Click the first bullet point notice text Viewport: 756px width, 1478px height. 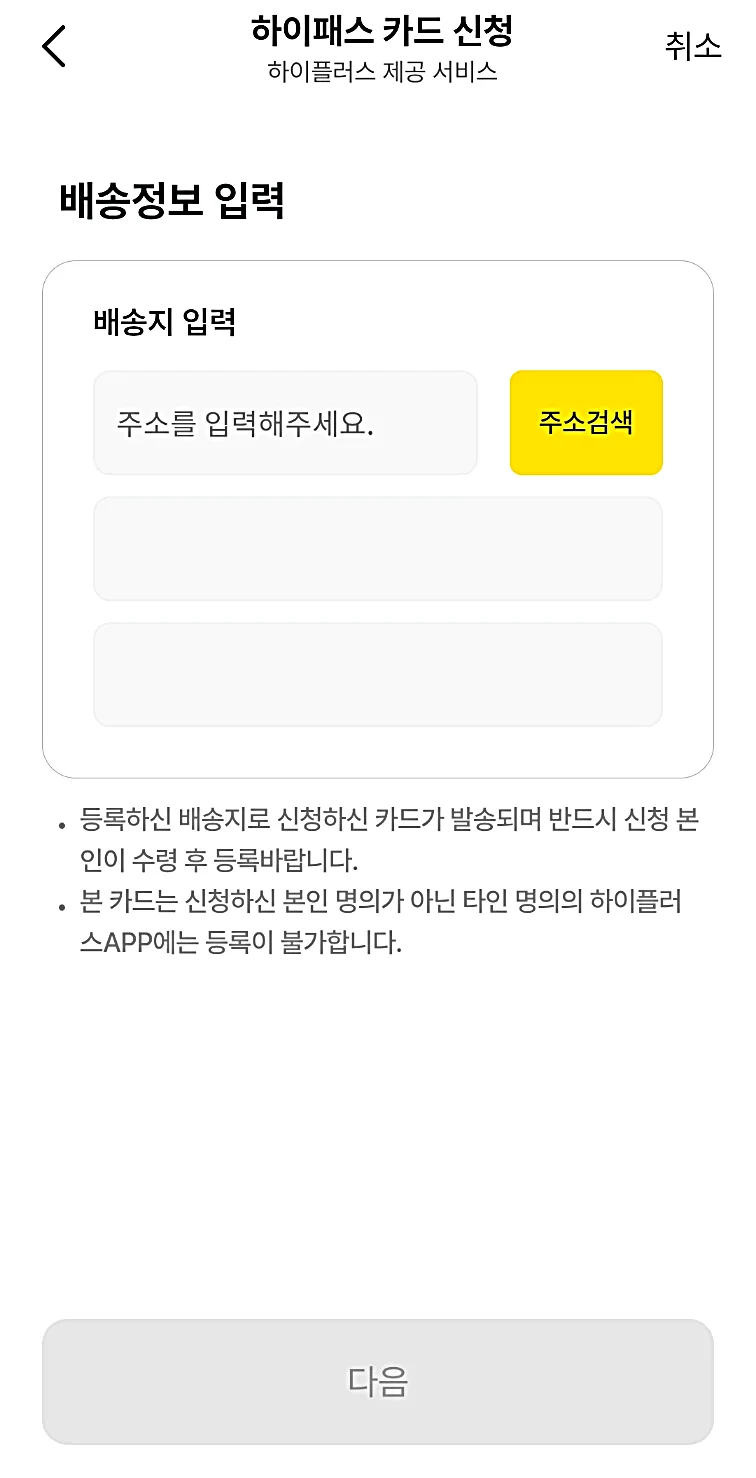coord(390,840)
